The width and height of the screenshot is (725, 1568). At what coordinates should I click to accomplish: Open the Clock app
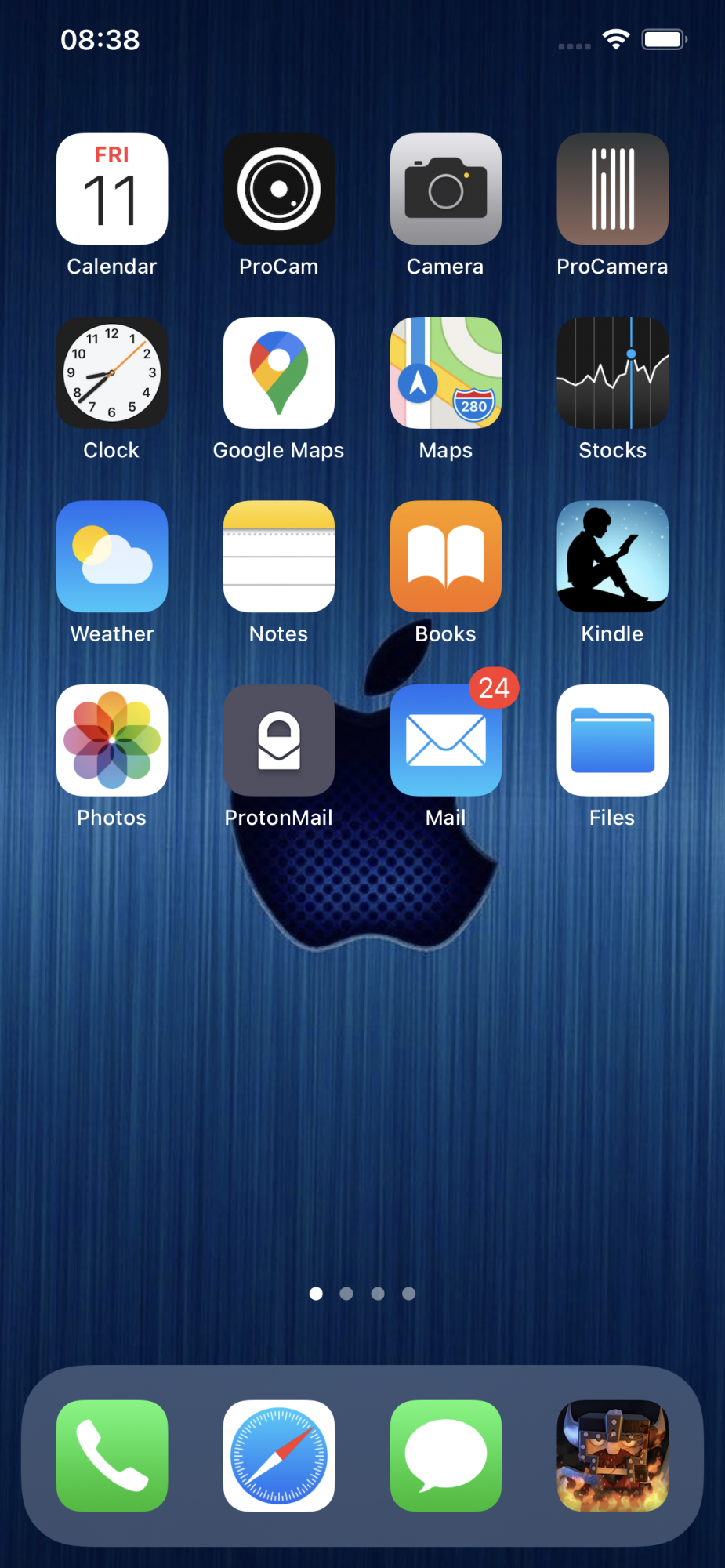(x=112, y=372)
